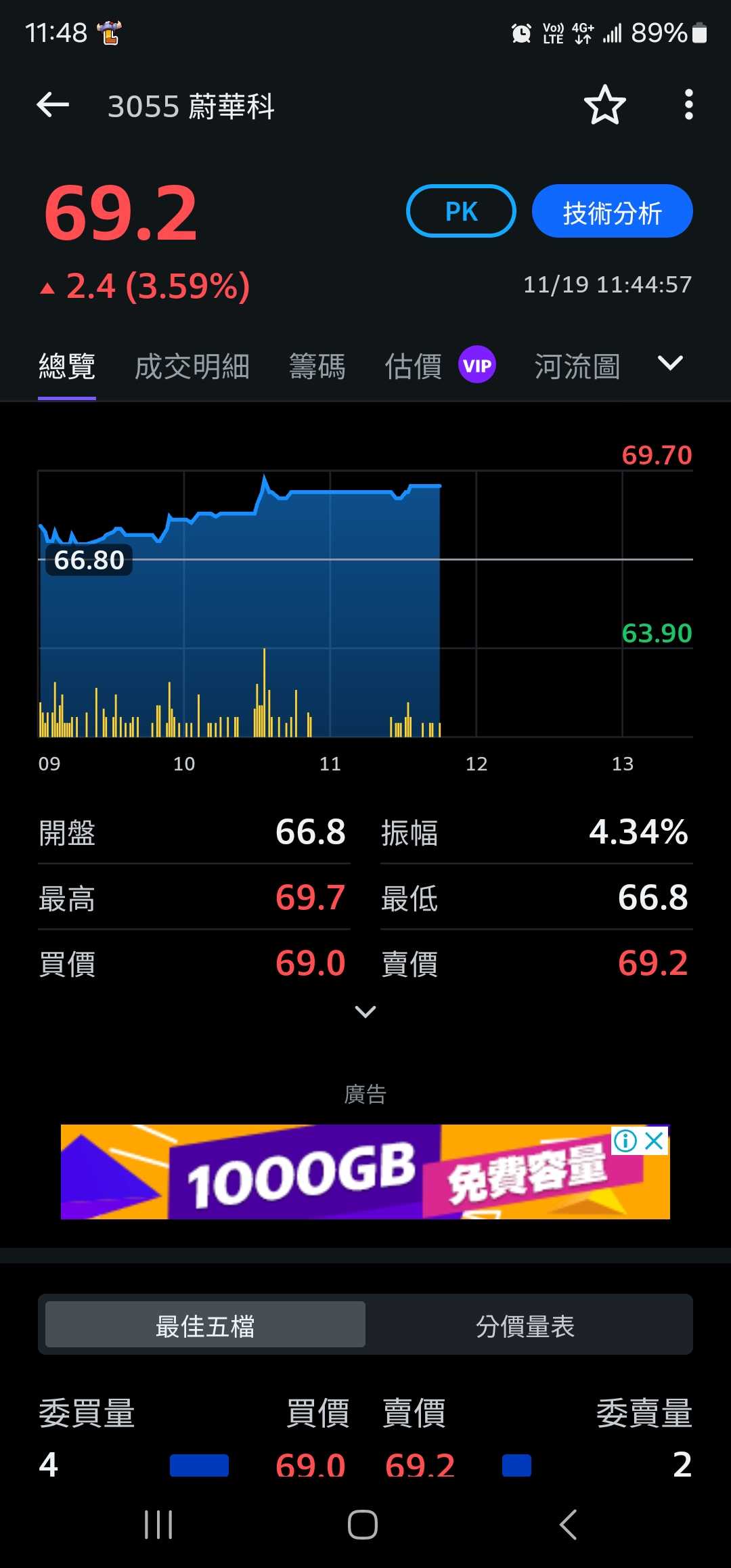
Task: Tap the back arrow to exit stock page
Action: pyautogui.click(x=53, y=105)
